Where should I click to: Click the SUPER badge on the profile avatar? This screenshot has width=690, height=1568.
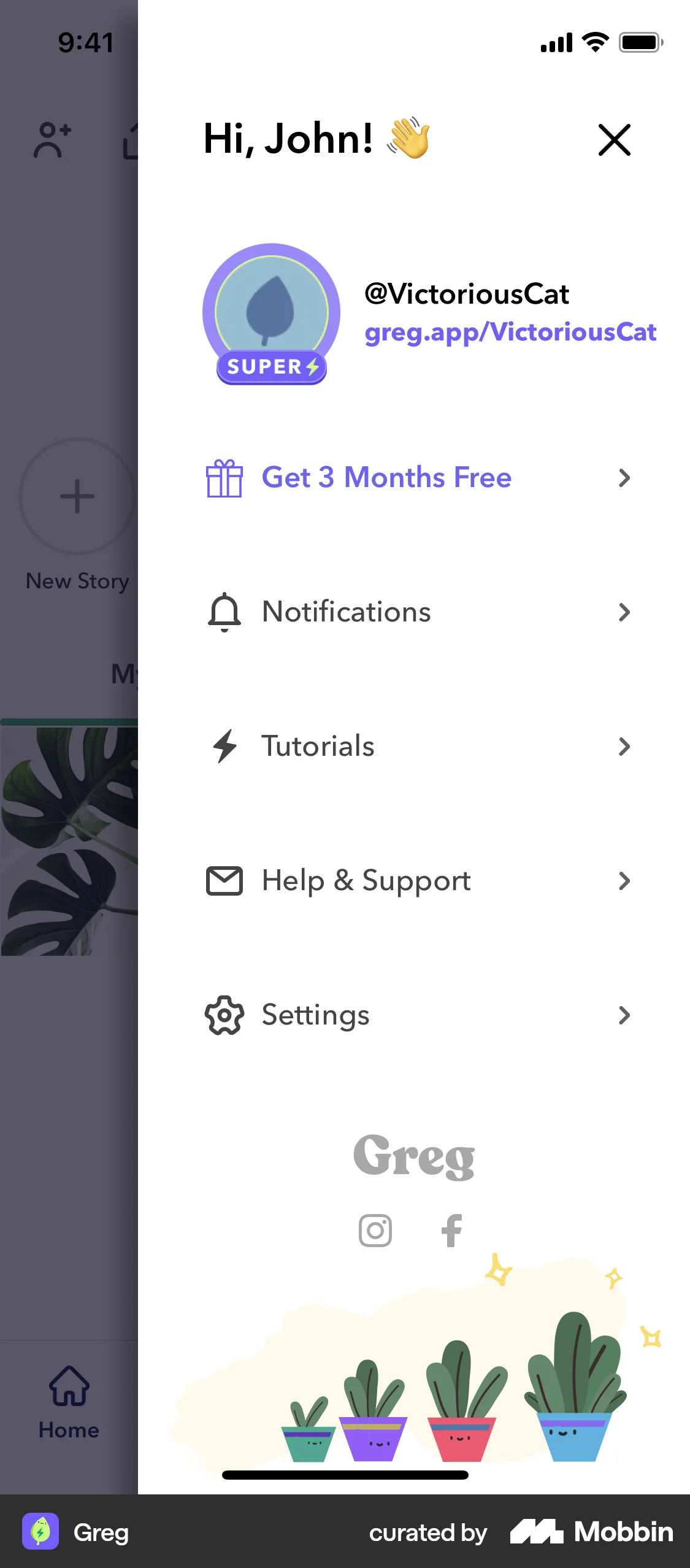point(272,367)
